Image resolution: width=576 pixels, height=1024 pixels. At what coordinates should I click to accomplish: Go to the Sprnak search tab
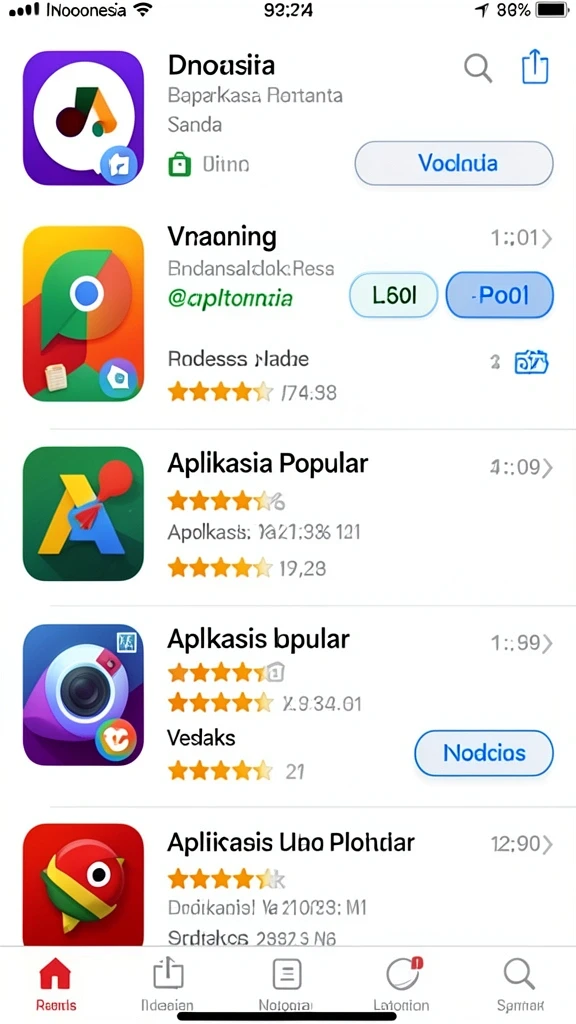tap(520, 985)
